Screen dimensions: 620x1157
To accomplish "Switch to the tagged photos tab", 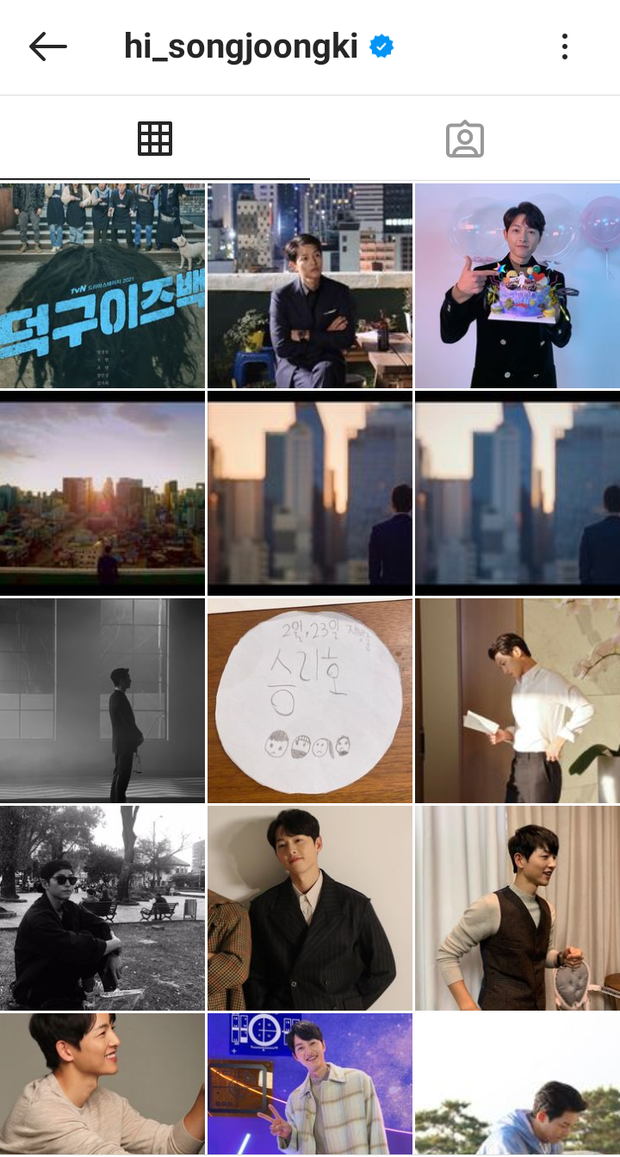I will (464, 139).
